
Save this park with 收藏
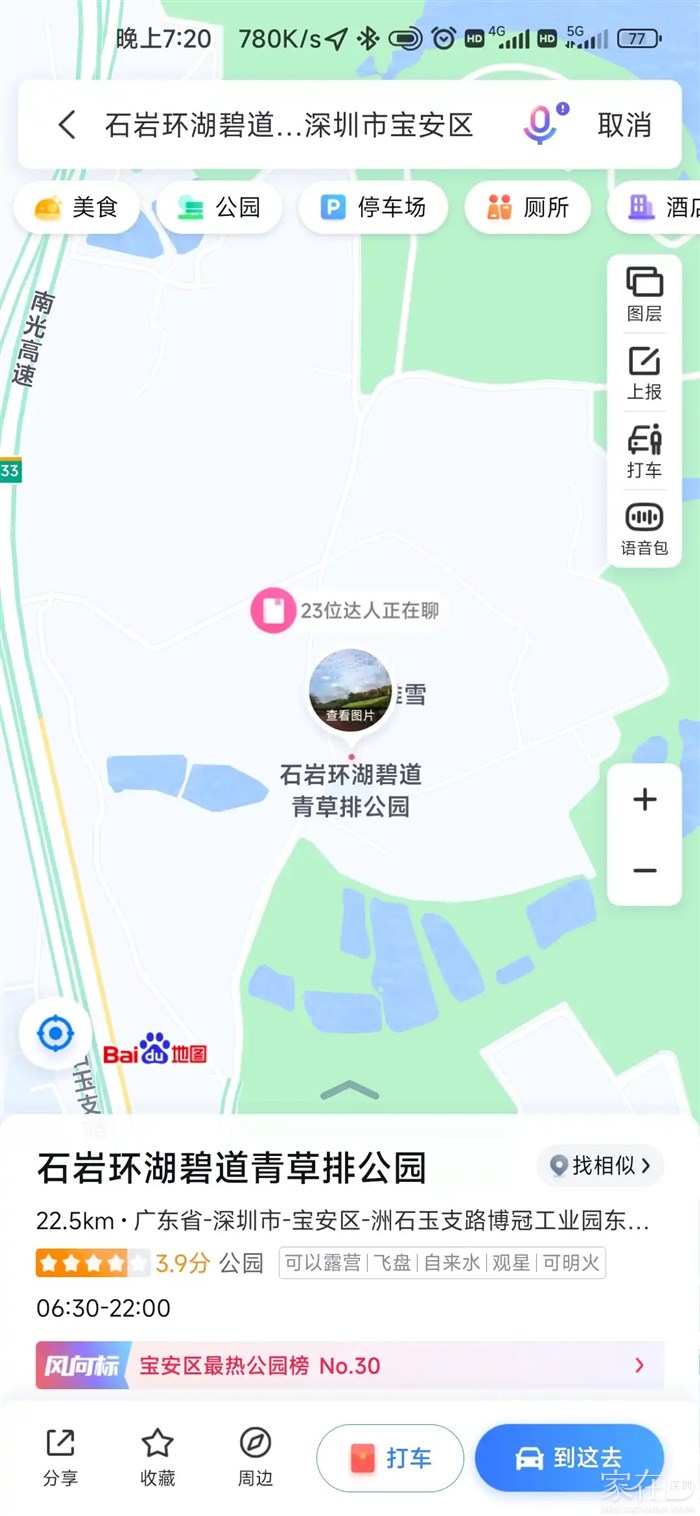coord(157,1457)
